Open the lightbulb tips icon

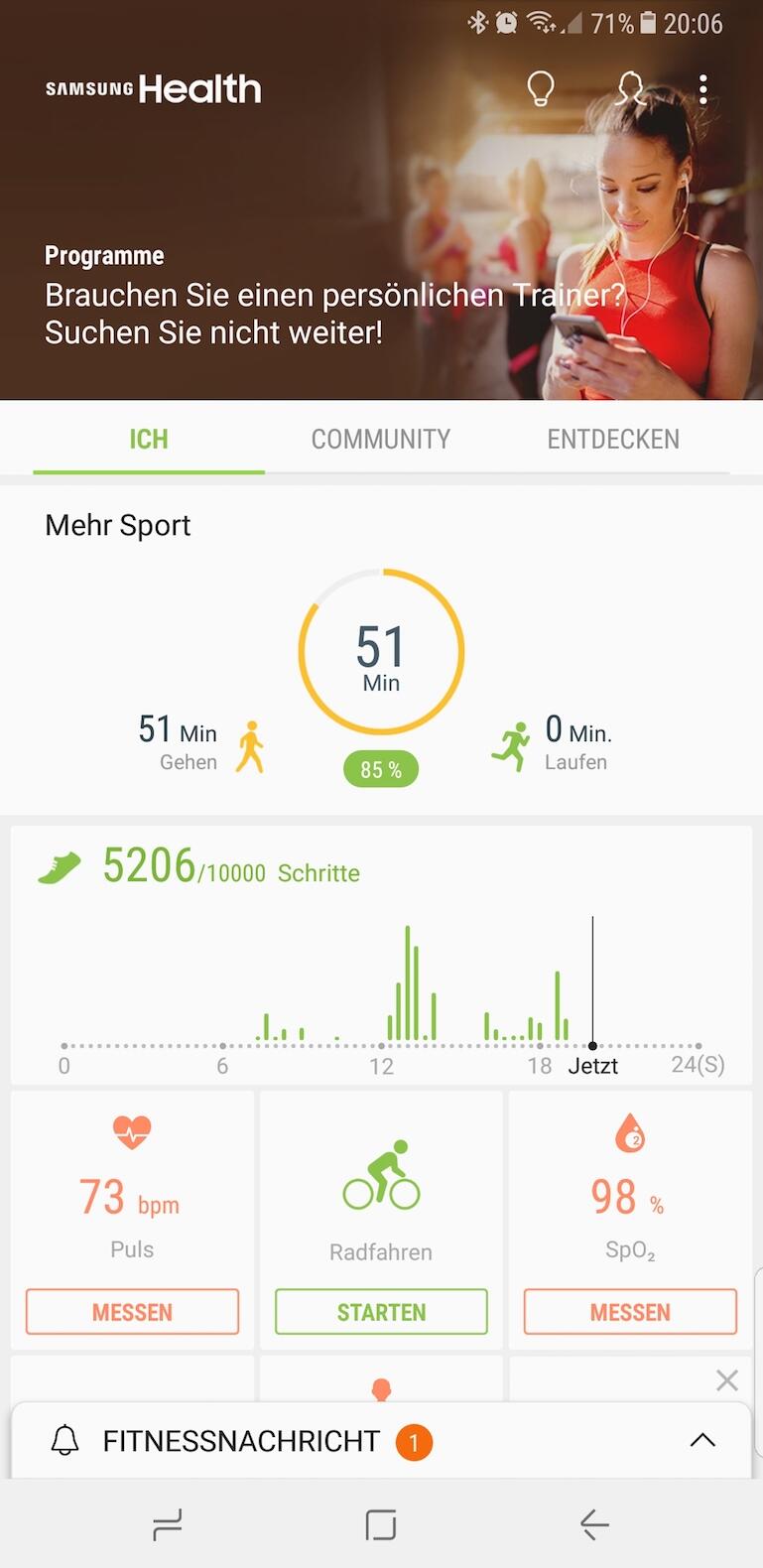pos(541,89)
